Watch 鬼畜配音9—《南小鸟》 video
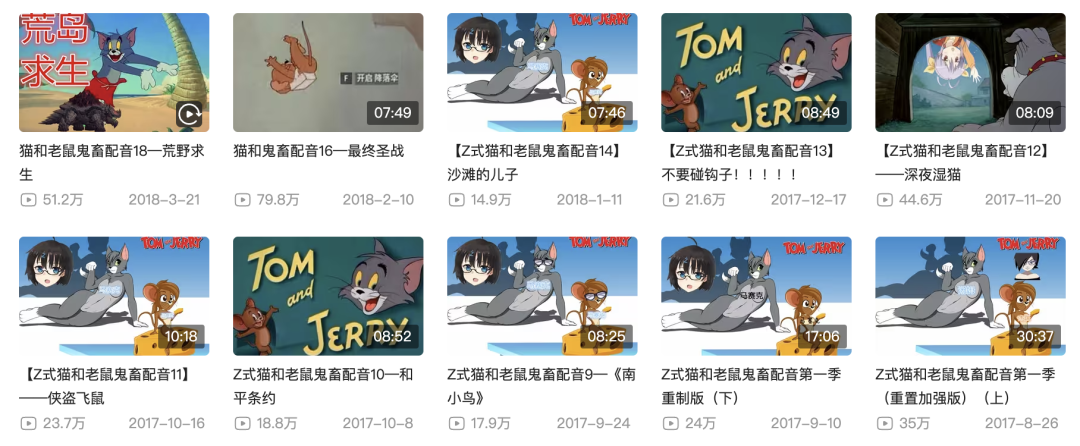Screen dimensions: 1080x446 (542, 296)
